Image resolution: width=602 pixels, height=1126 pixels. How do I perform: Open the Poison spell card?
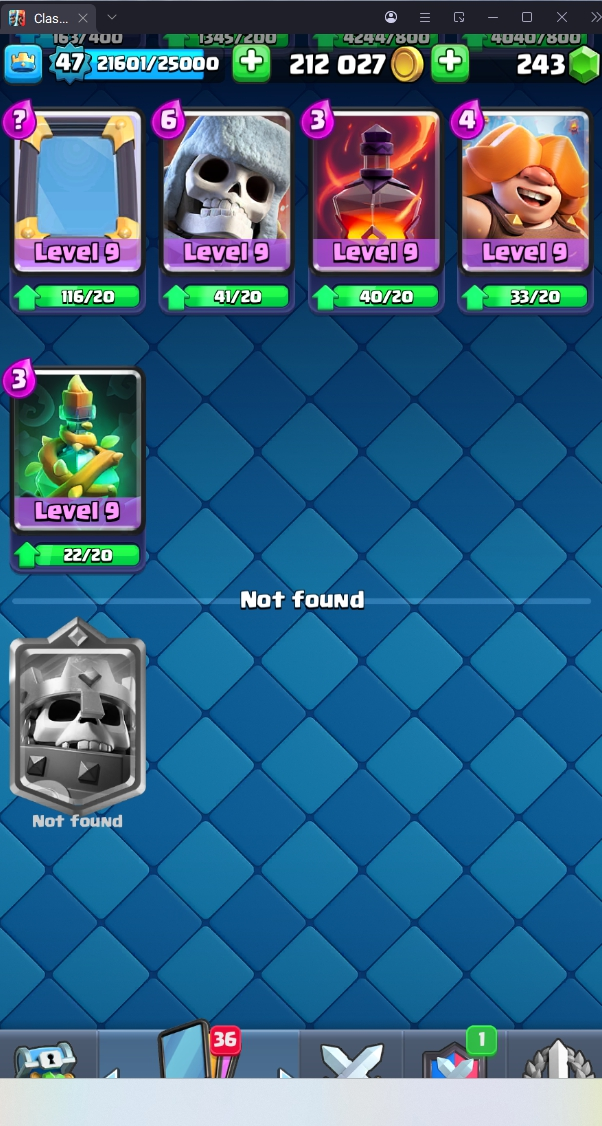pyautogui.click(x=375, y=190)
